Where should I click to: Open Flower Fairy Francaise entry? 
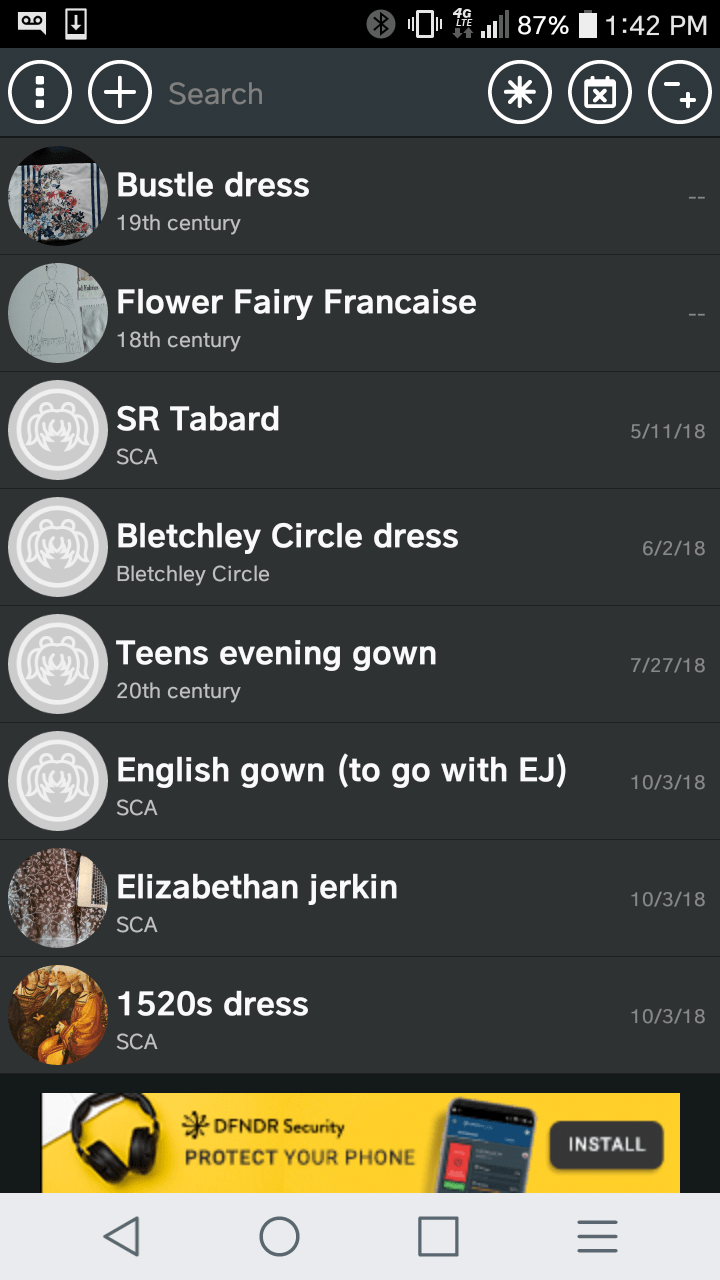click(x=360, y=314)
